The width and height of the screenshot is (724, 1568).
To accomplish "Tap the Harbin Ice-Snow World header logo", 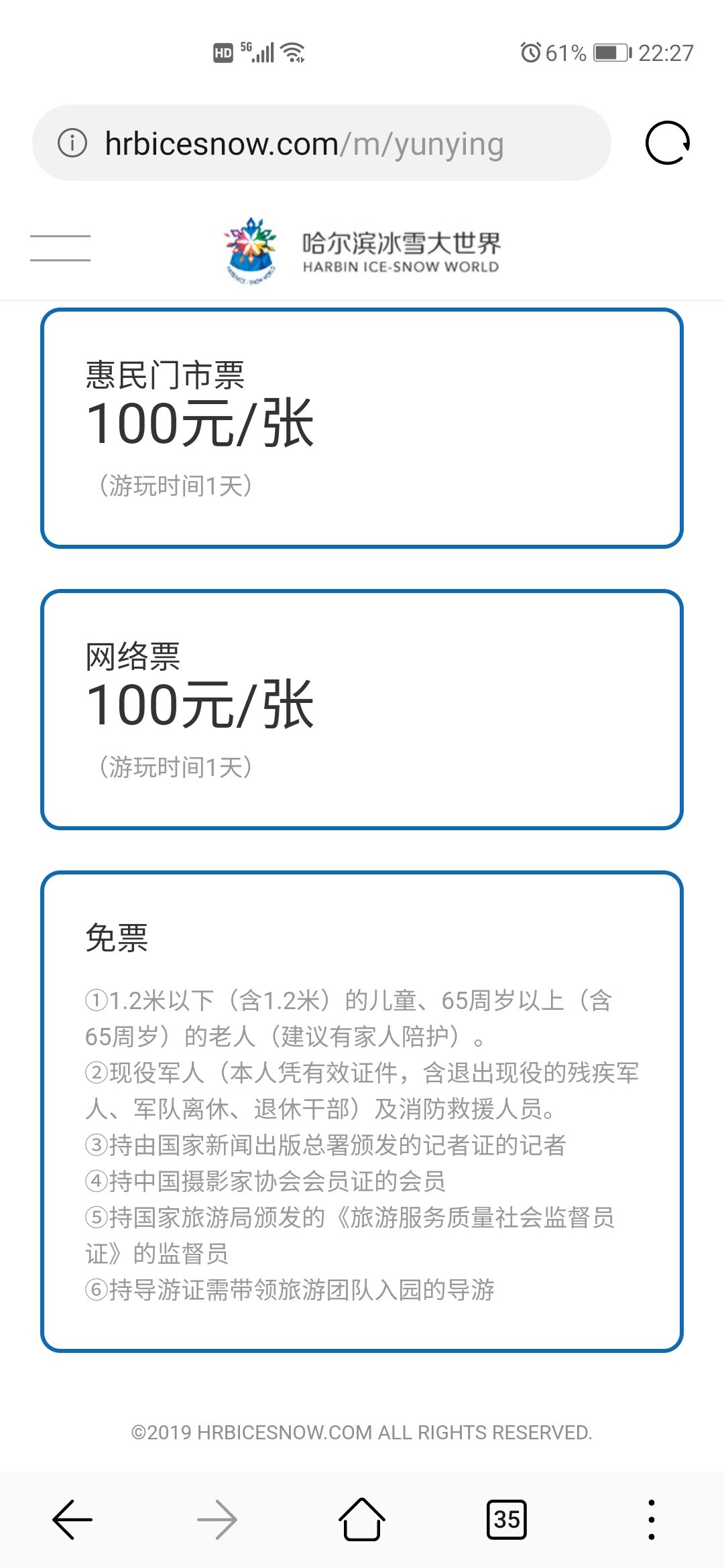I will click(x=362, y=251).
